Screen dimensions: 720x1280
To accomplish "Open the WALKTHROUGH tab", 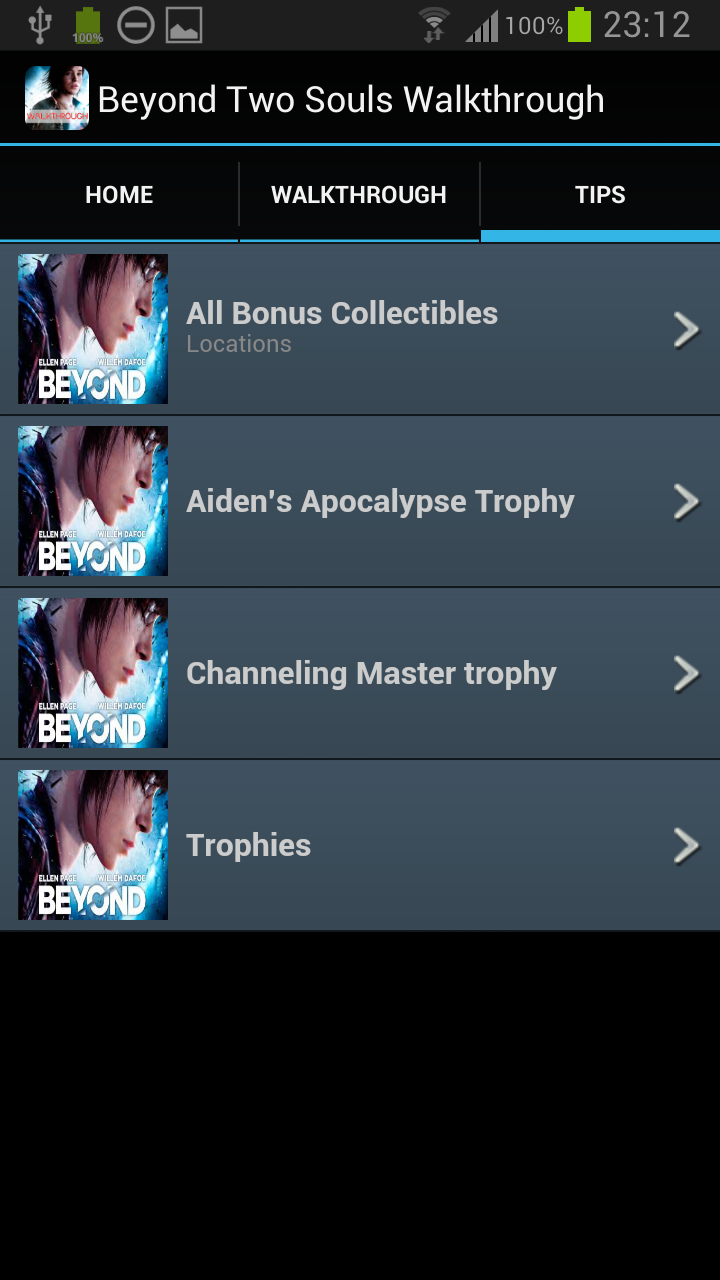I will (x=360, y=194).
